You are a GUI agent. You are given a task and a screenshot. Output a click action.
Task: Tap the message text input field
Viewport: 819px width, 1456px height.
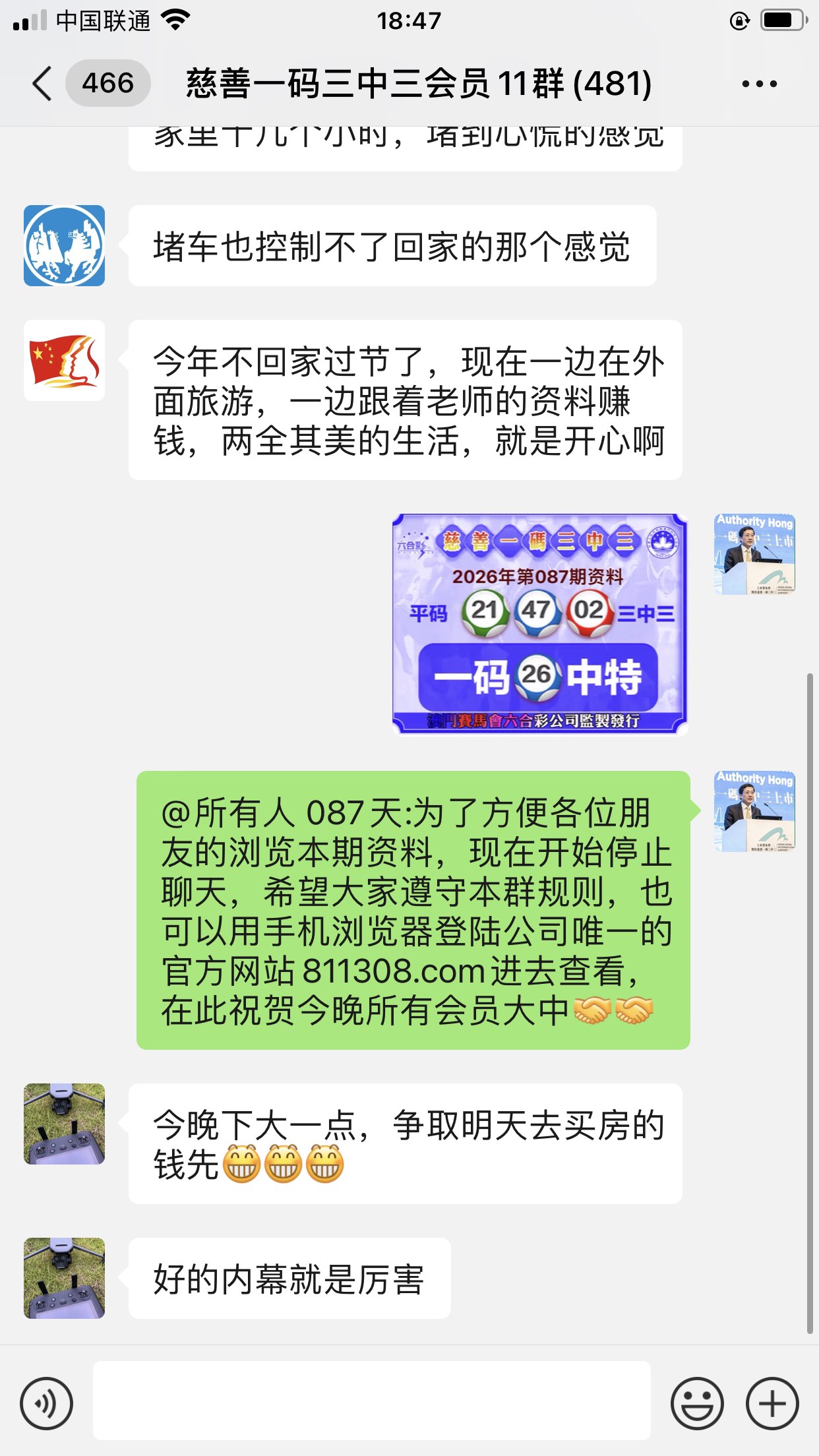[371, 1401]
